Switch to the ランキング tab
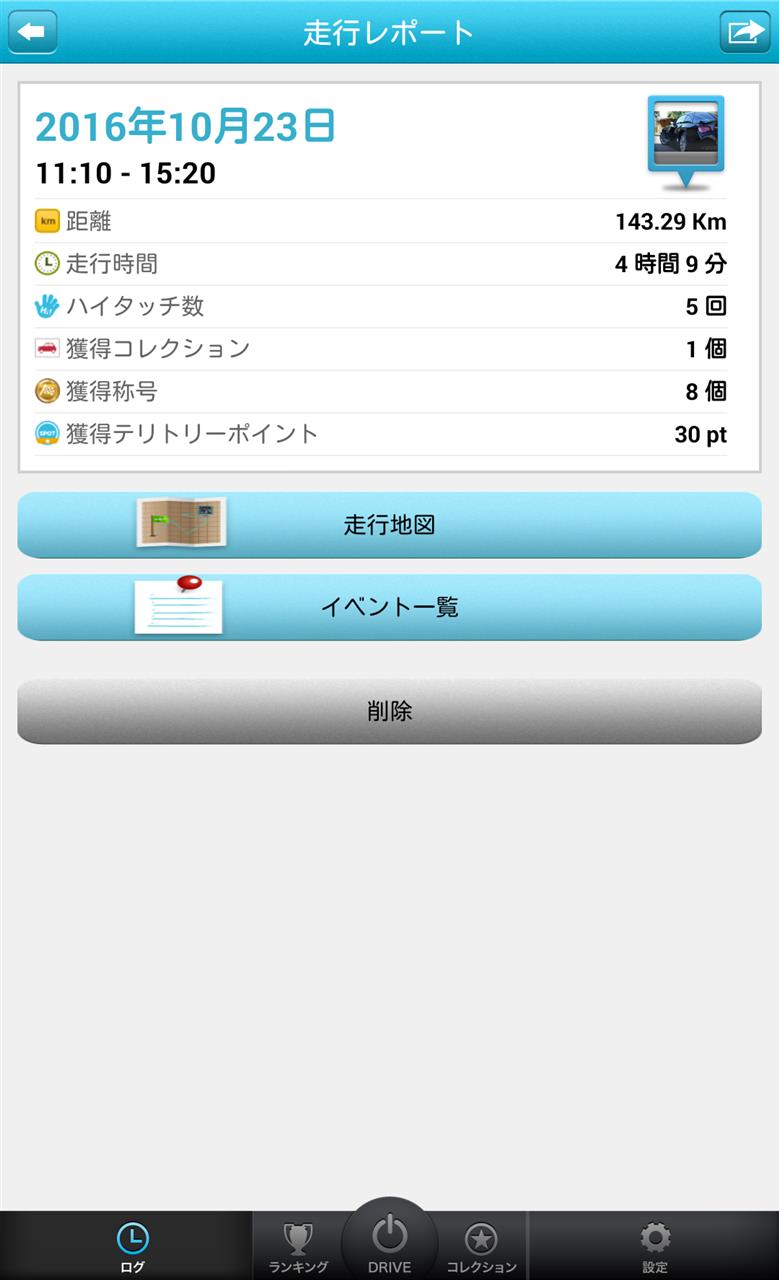The width and height of the screenshot is (779, 1280). [298, 1247]
